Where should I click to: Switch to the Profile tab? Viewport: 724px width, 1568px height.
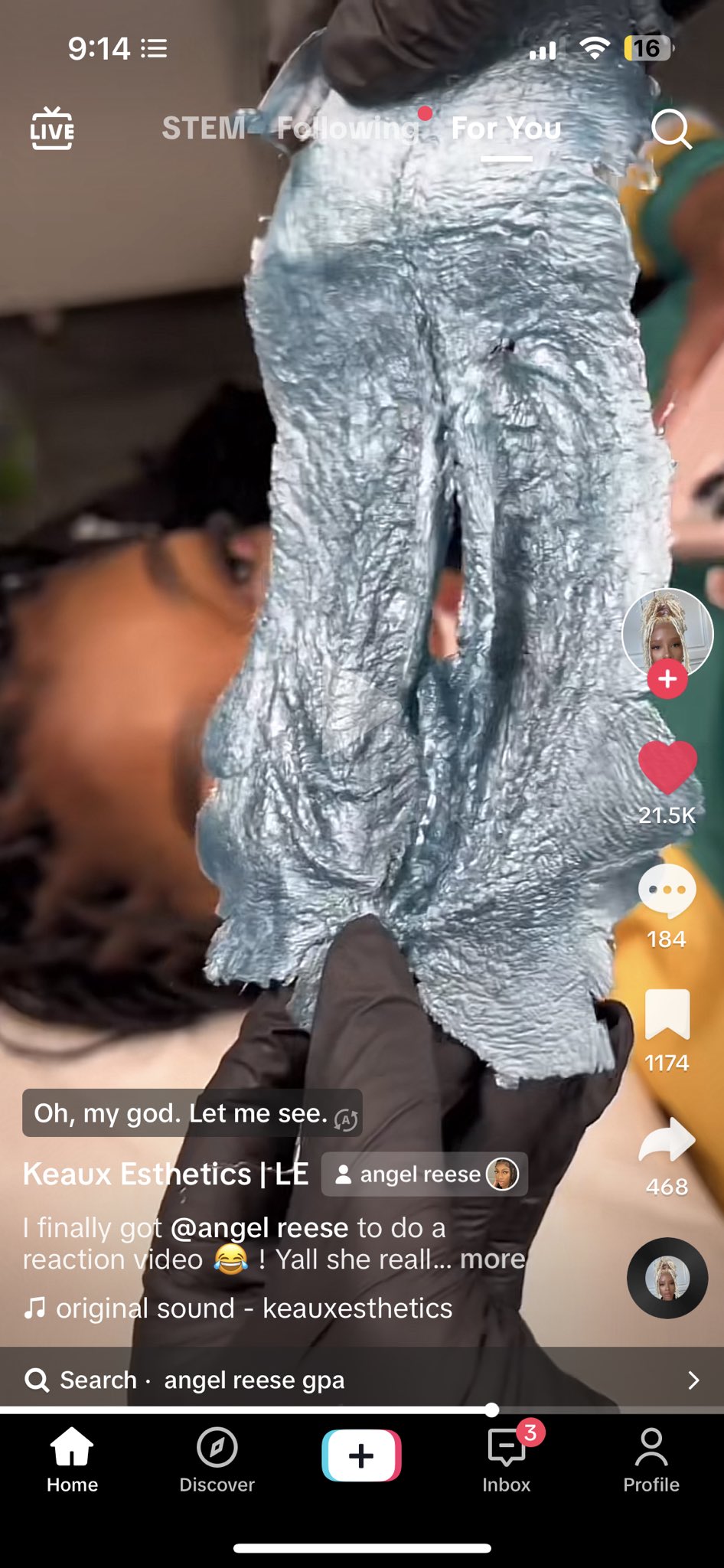point(651,1461)
